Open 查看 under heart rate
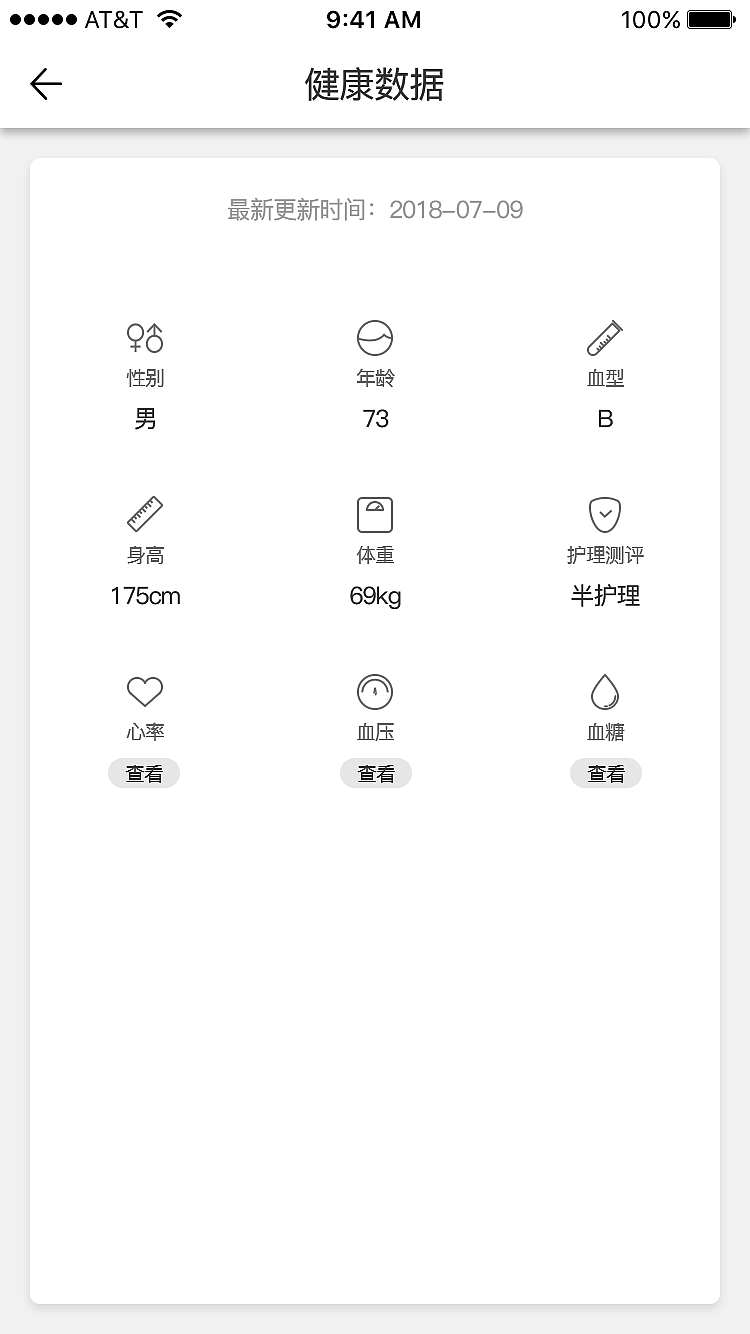750x1334 pixels. pos(144,772)
